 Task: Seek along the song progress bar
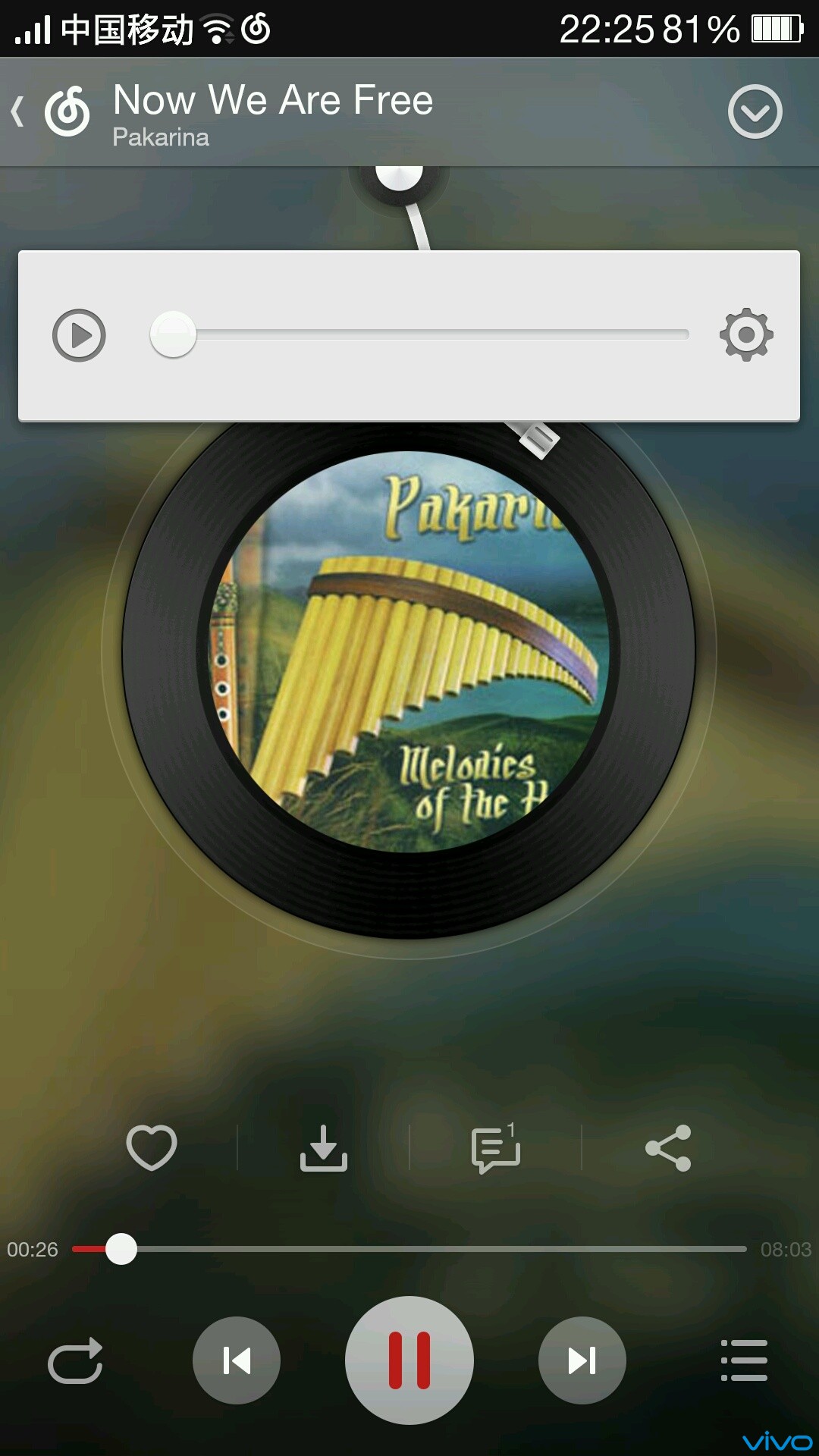(409, 1249)
